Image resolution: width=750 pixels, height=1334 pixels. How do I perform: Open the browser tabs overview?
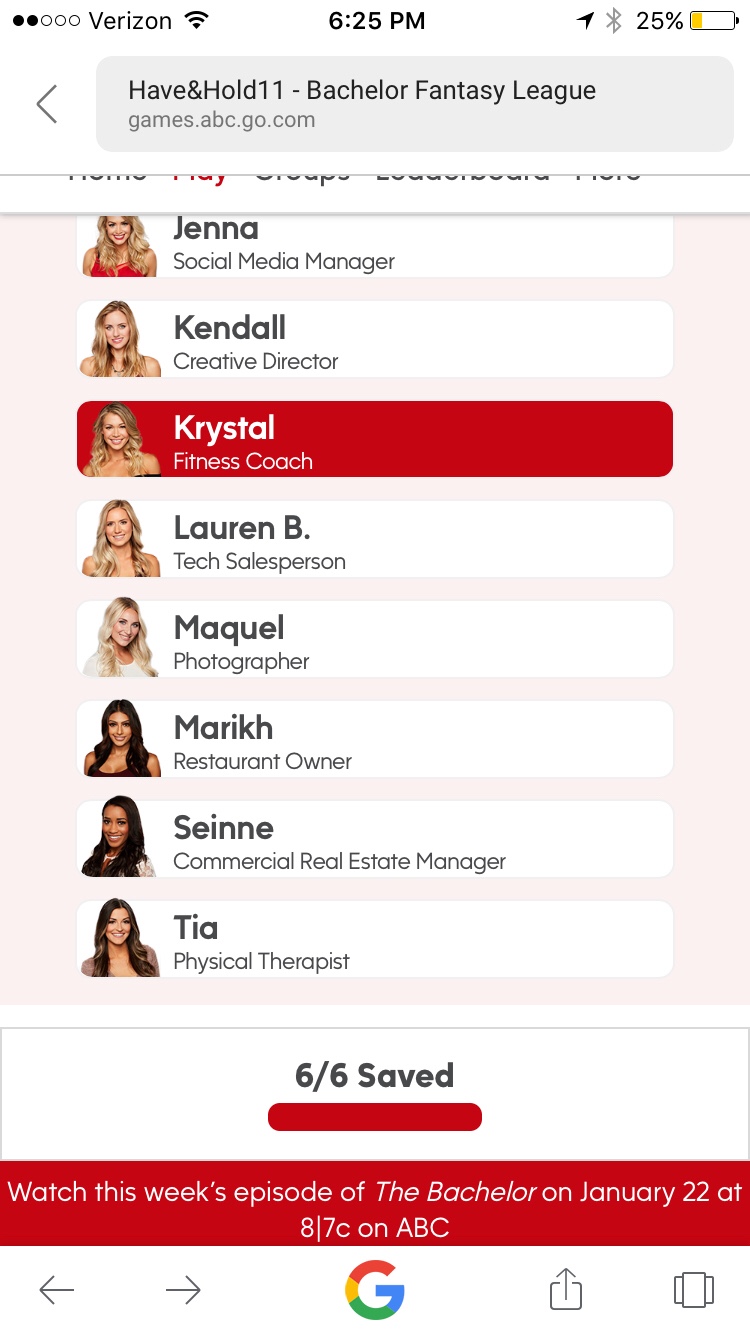[694, 1289]
